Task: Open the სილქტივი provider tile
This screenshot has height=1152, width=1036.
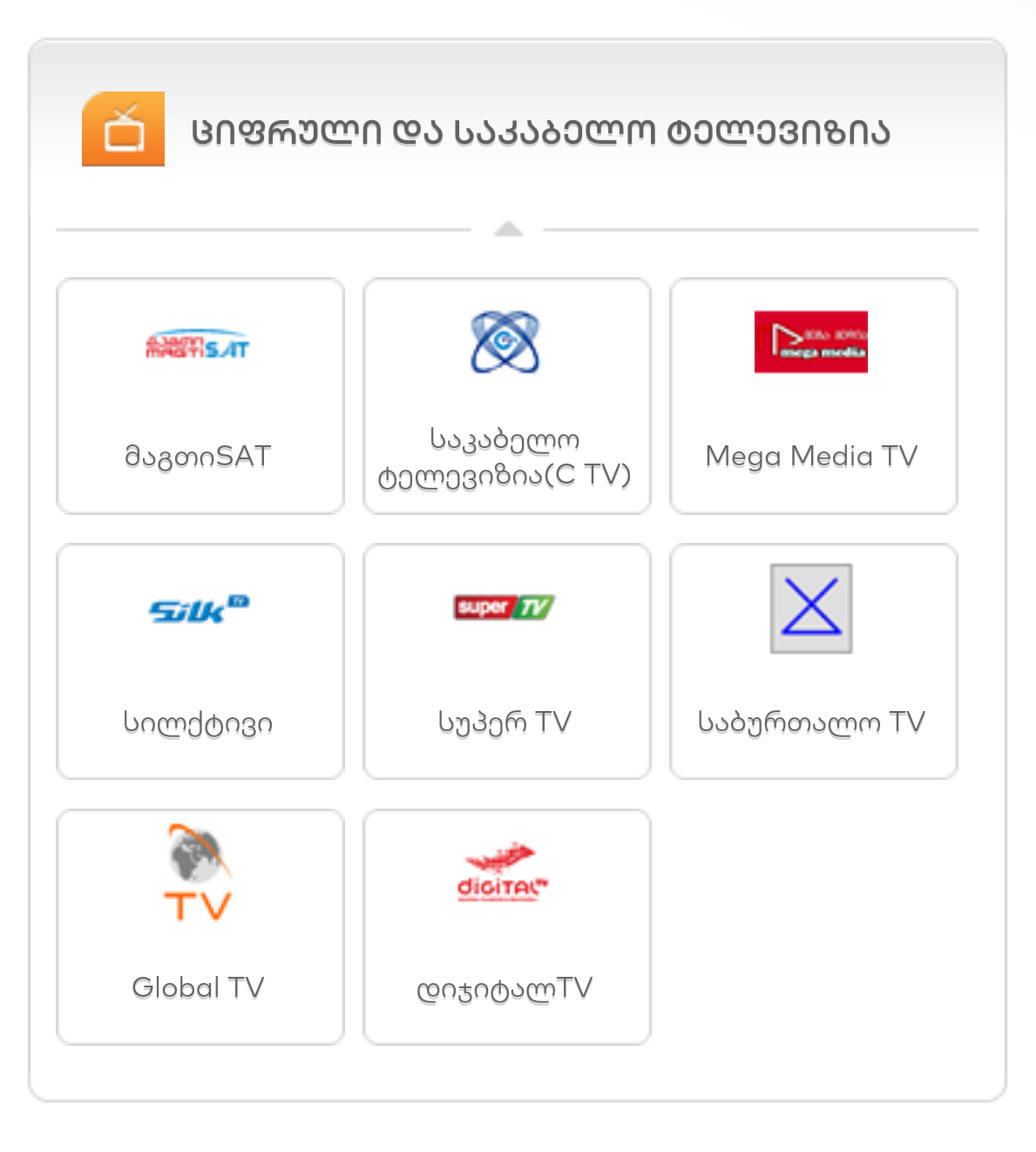Action: [200, 661]
